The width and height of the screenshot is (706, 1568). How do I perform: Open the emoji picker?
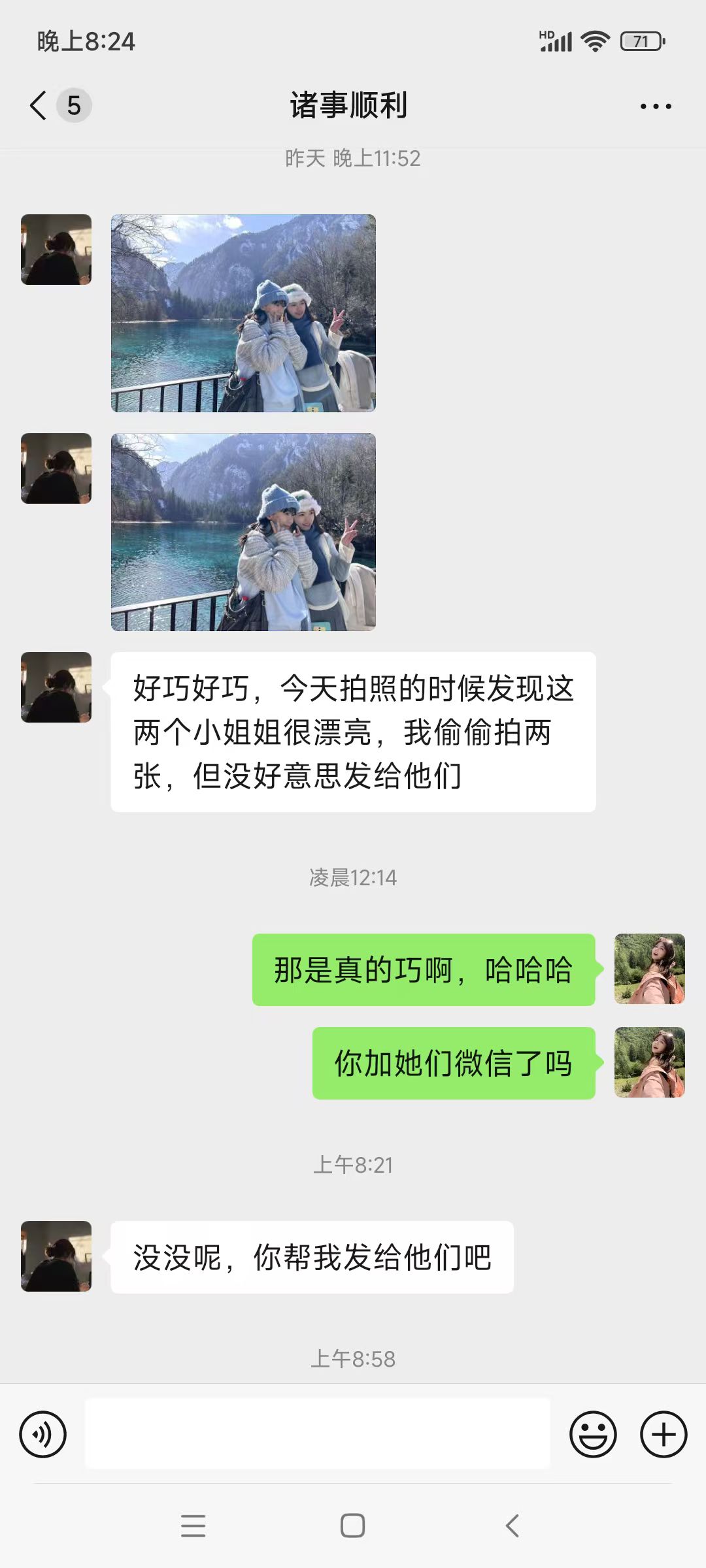tap(593, 1435)
